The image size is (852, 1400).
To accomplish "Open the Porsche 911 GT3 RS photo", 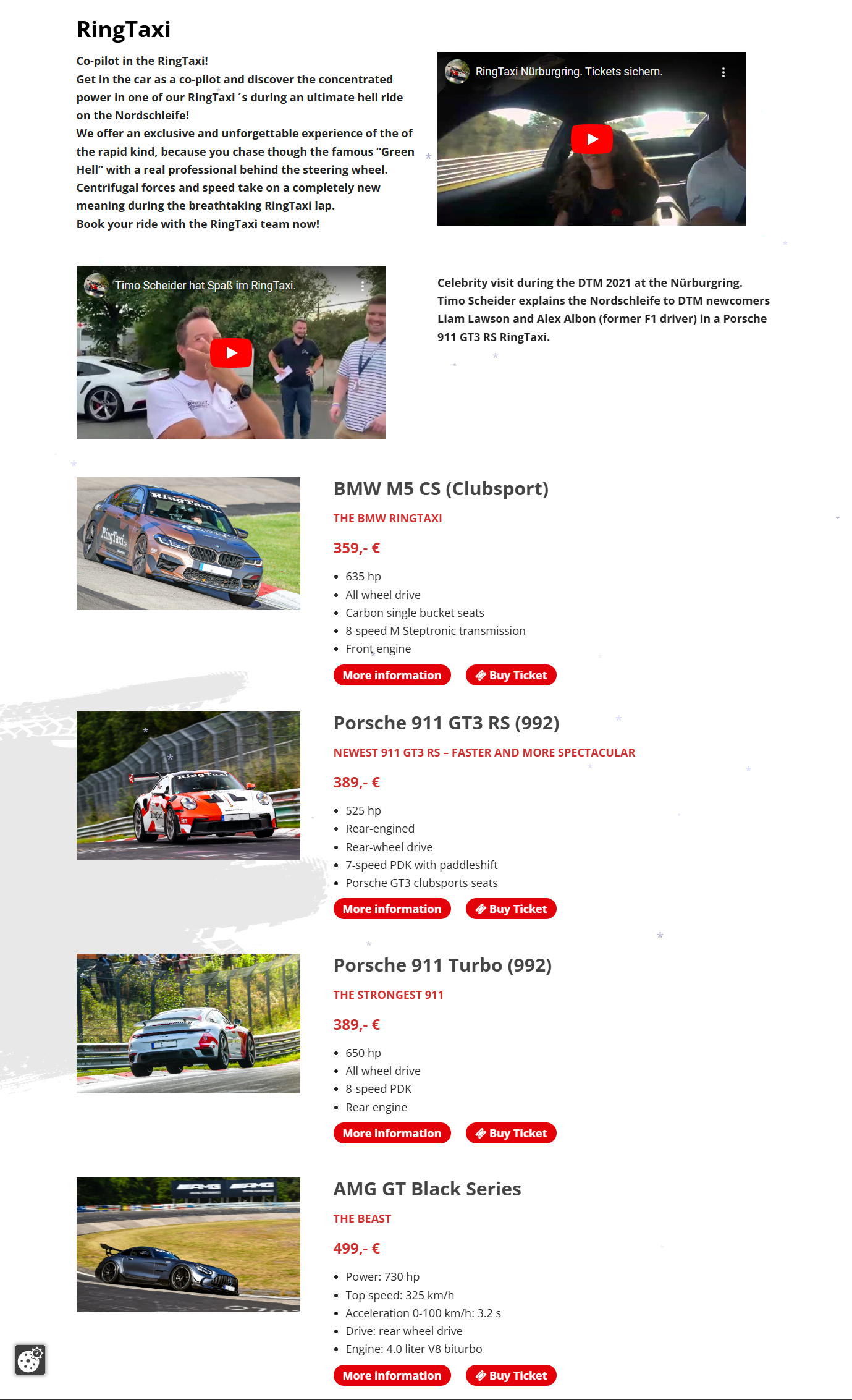I will (188, 786).
